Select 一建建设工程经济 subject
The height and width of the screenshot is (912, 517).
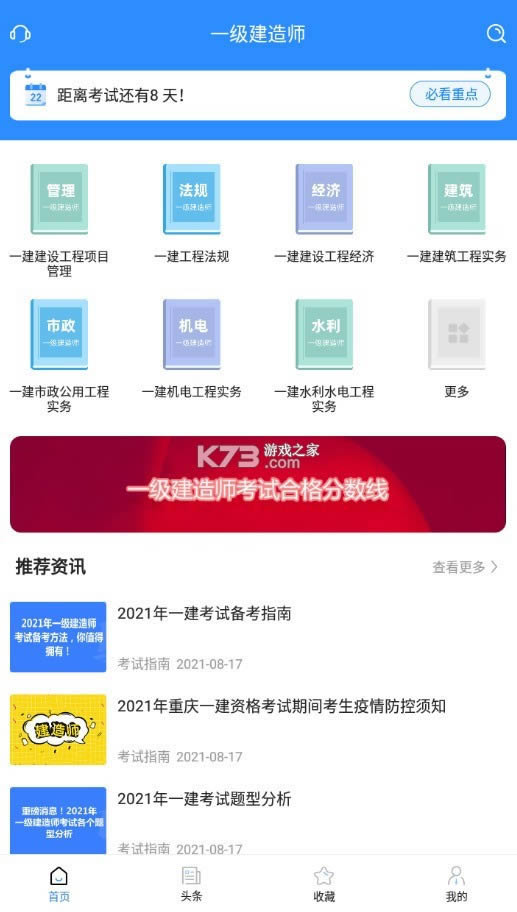point(324,213)
